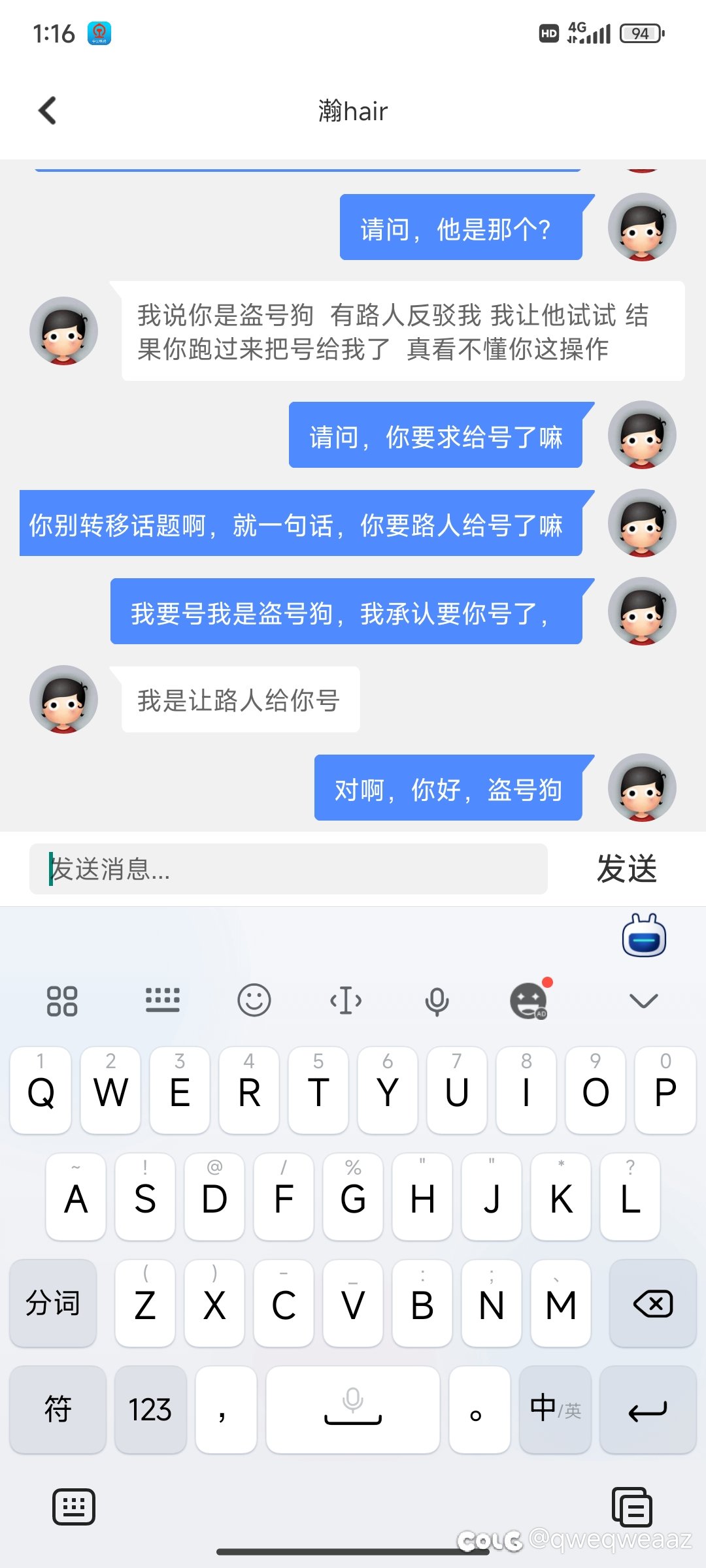
Task: Open keyboard layout switcher in the toolbar
Action: tap(163, 1000)
